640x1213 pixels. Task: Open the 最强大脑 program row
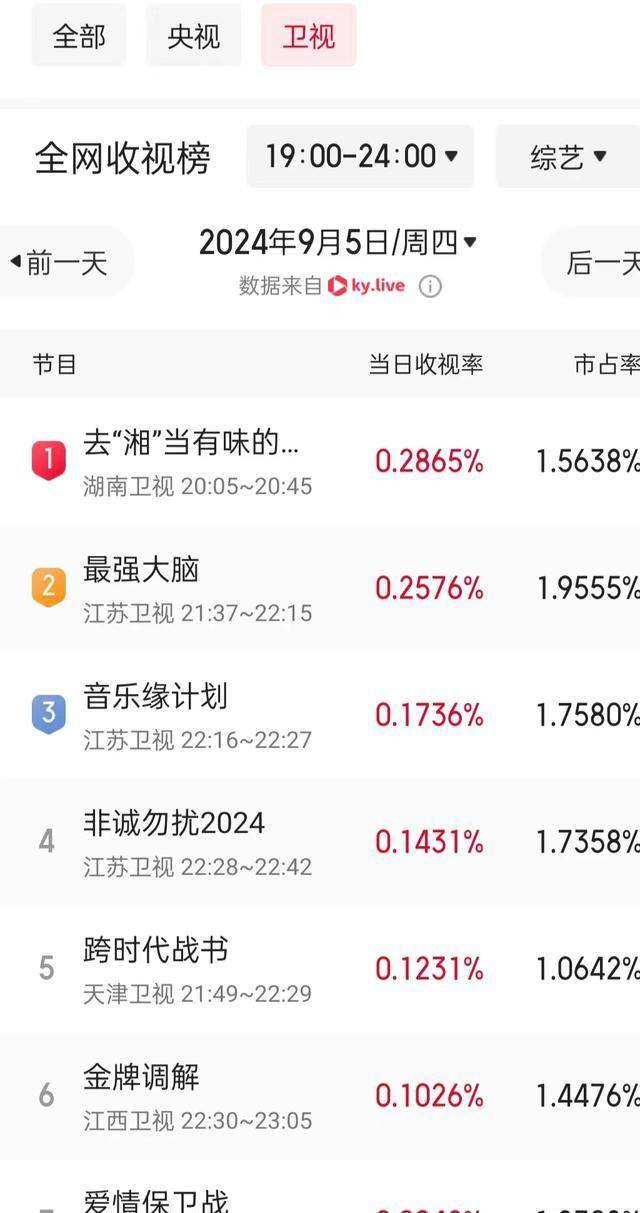[x=320, y=588]
